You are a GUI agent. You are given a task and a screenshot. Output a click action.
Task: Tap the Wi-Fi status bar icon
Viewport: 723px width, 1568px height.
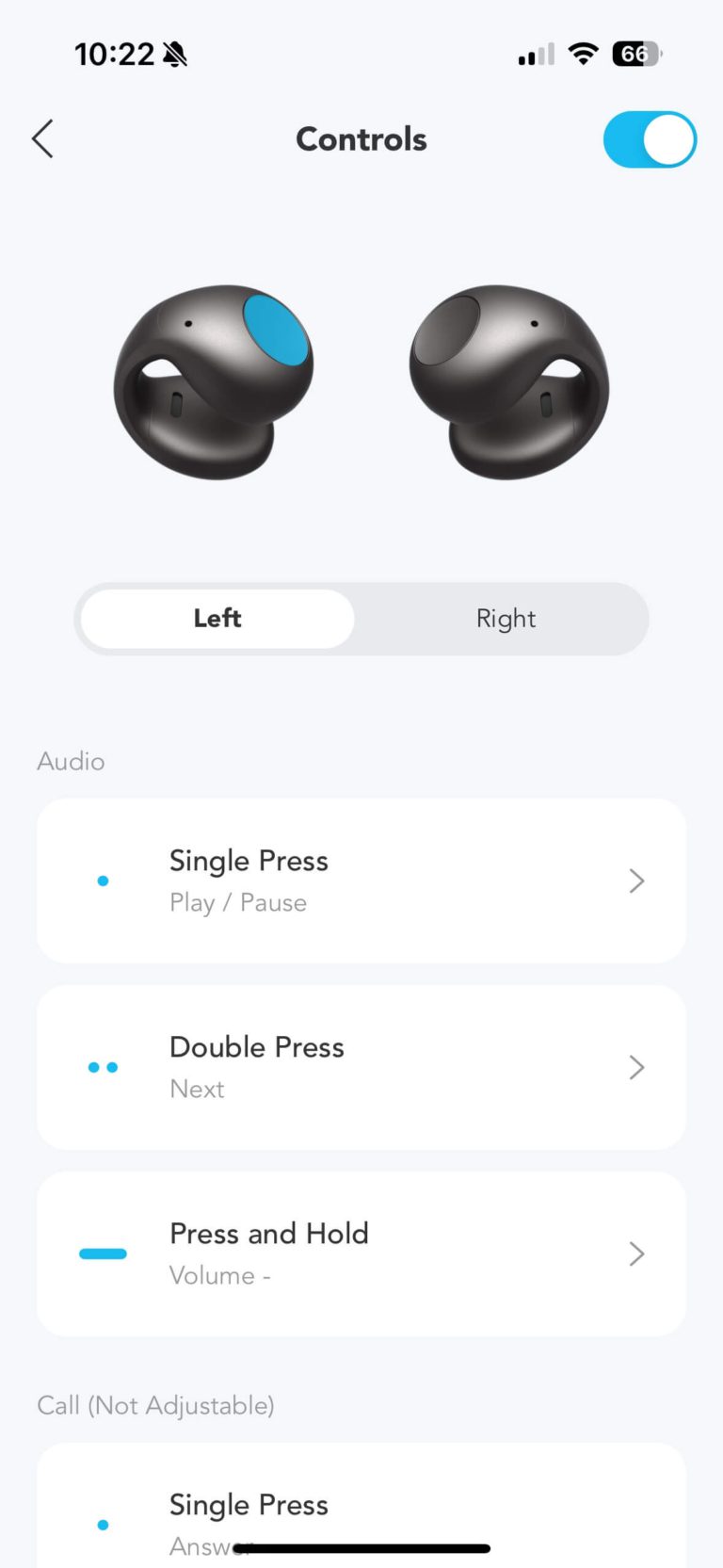583,54
